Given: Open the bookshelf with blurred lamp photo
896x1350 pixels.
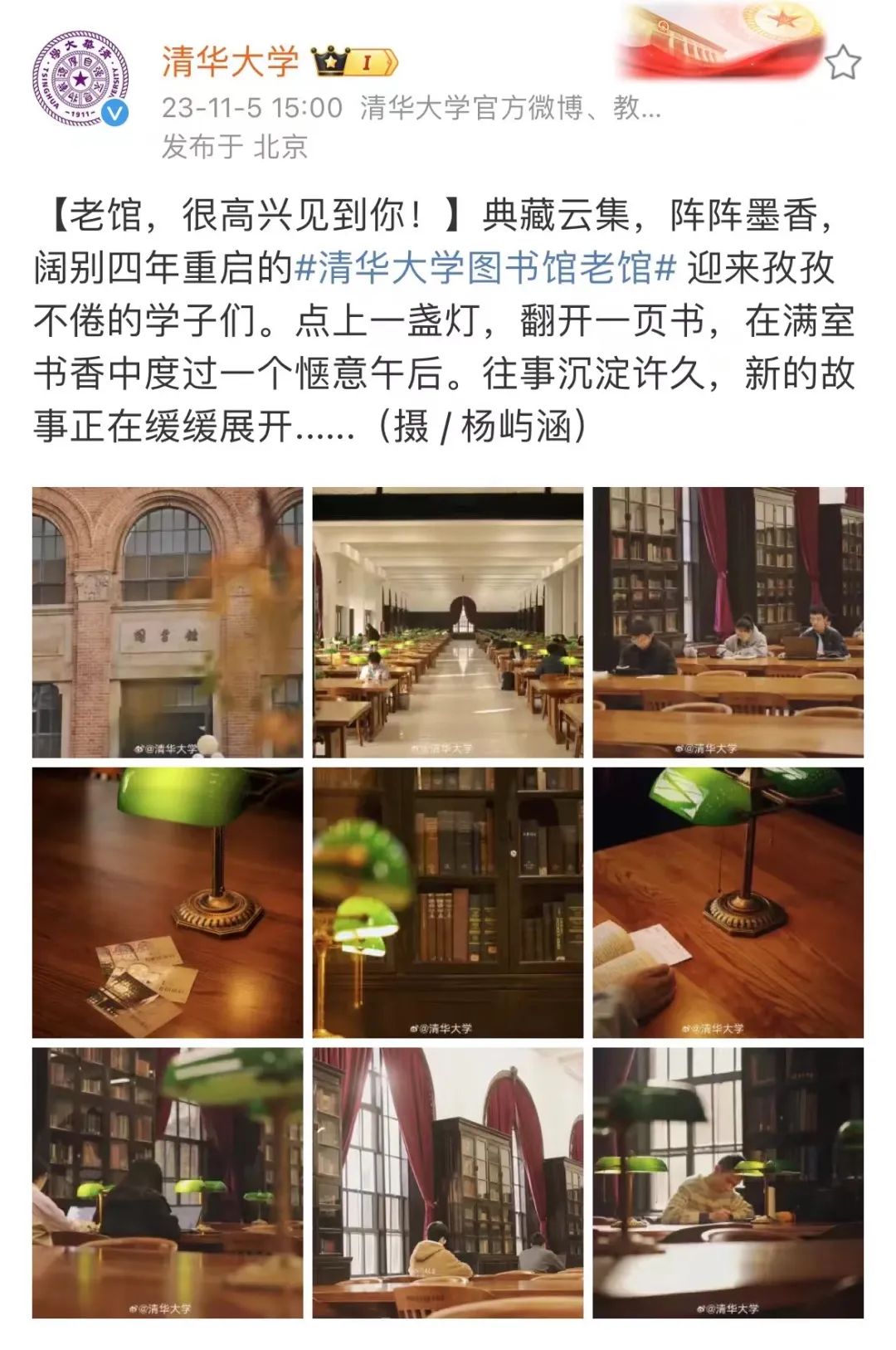Looking at the screenshot, I should (x=448, y=903).
